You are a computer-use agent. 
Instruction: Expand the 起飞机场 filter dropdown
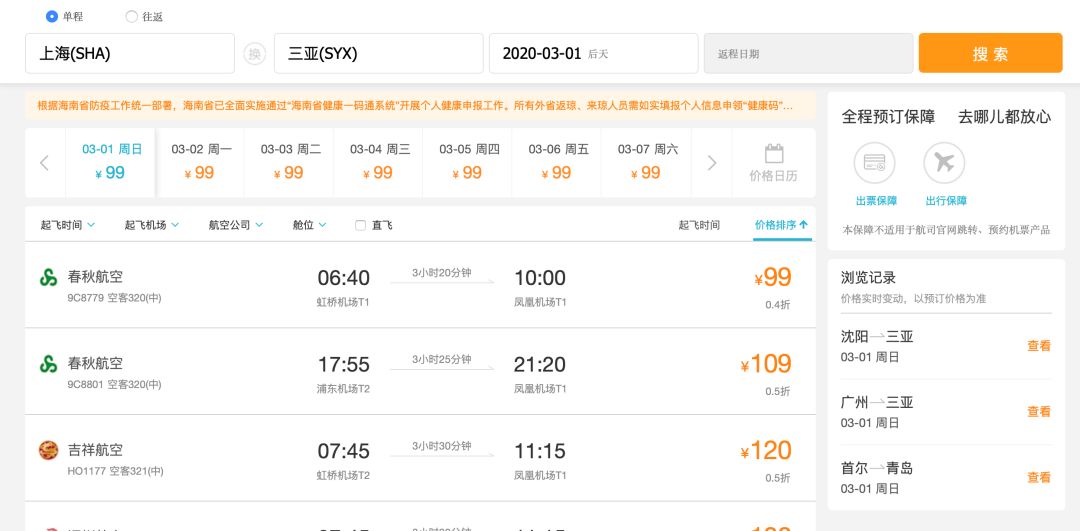[x=152, y=225]
